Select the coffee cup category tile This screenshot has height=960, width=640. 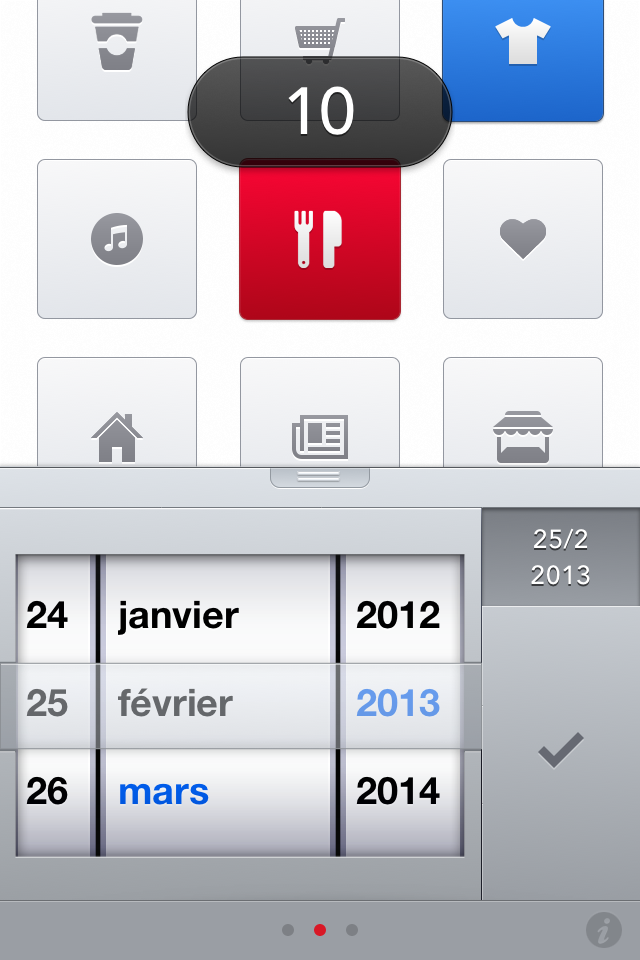116,50
